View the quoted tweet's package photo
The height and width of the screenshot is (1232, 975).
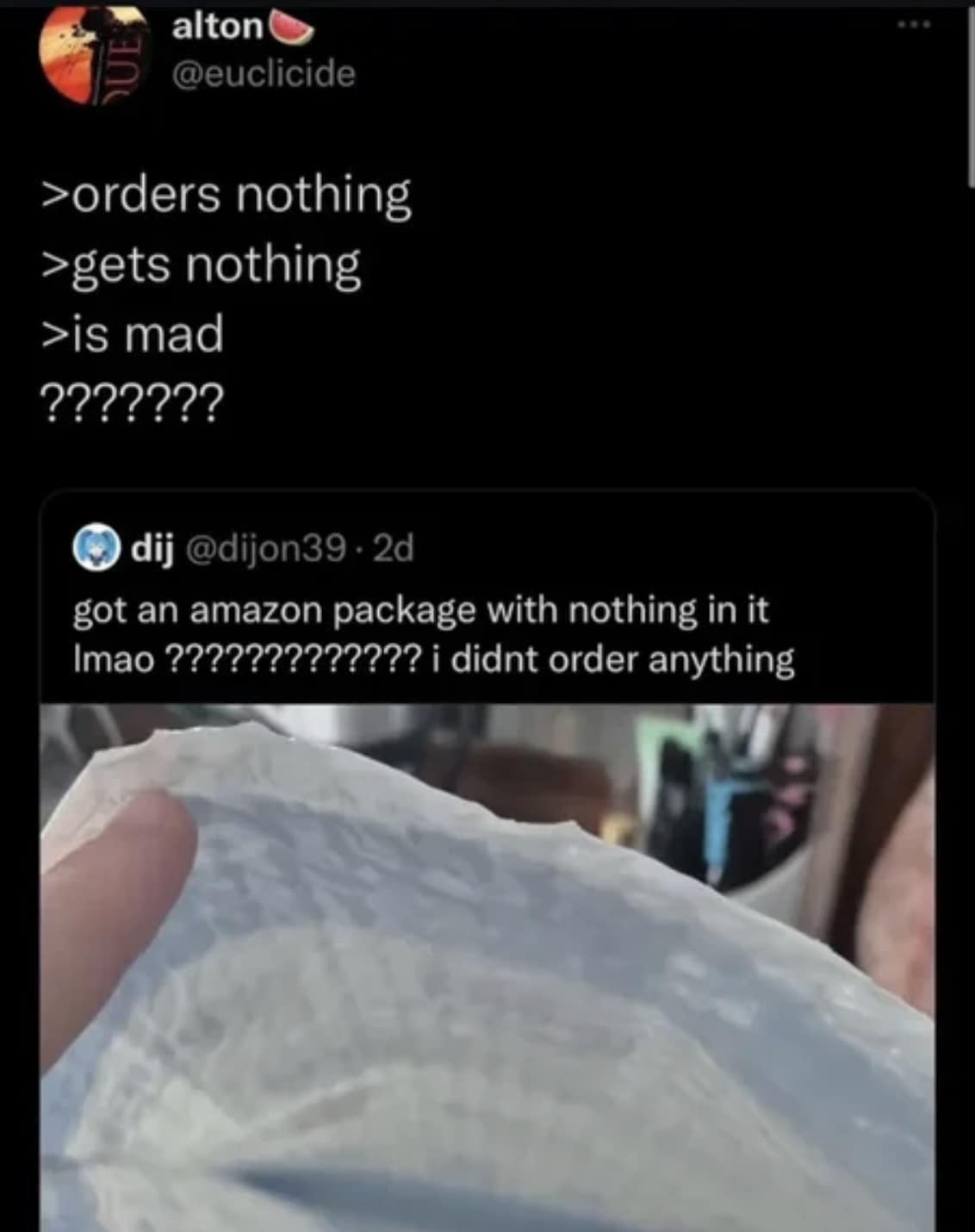(x=487, y=965)
